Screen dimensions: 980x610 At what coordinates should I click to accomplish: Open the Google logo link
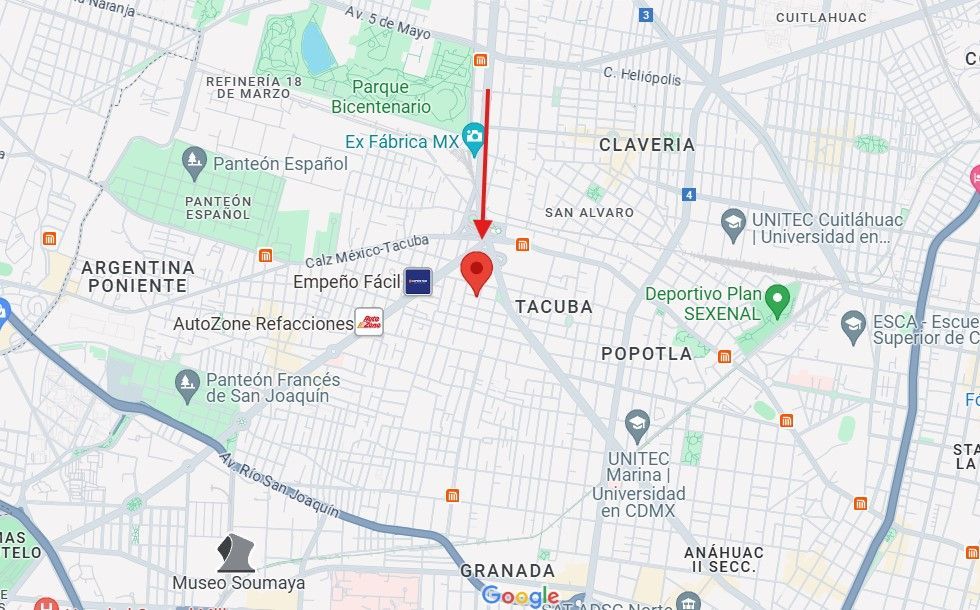pos(520,596)
